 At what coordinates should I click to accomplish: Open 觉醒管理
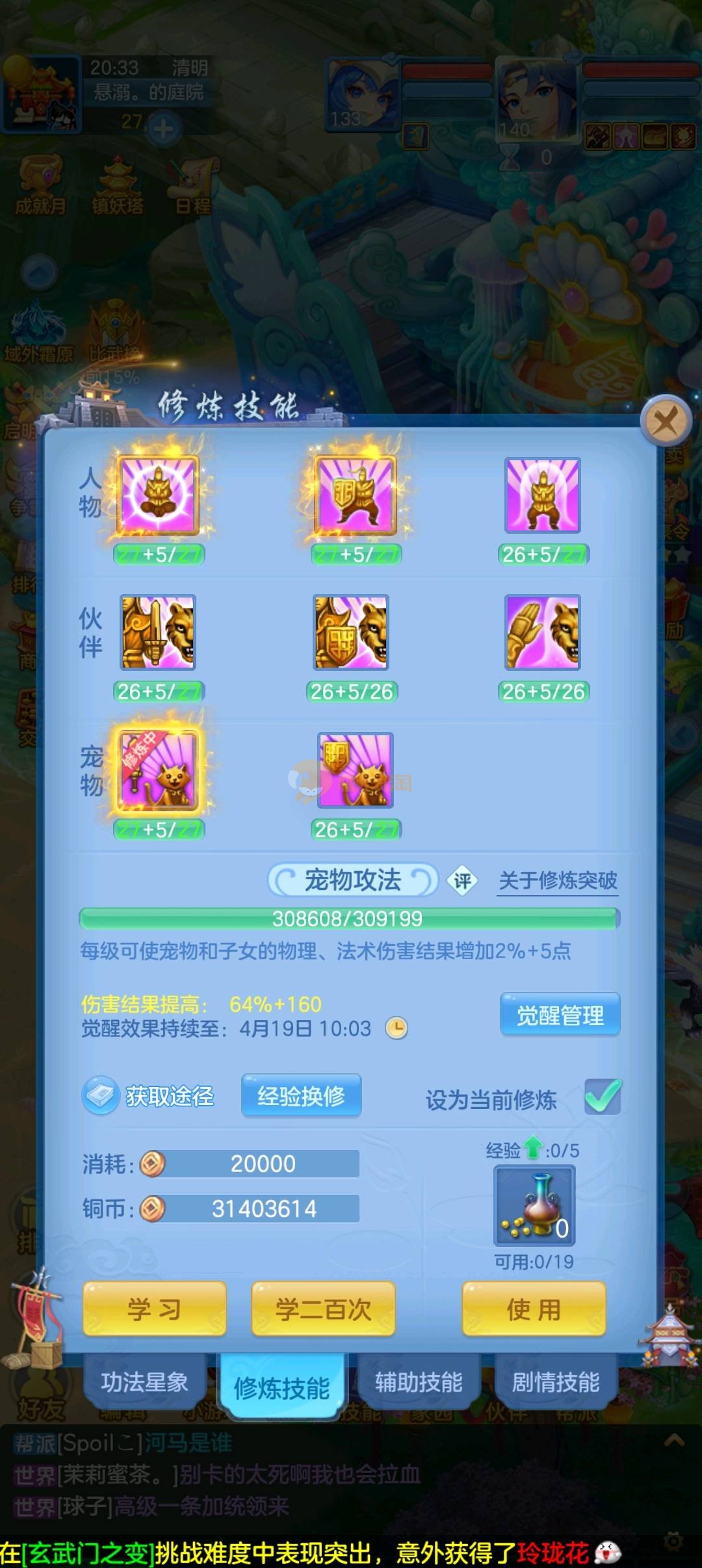point(560,1015)
